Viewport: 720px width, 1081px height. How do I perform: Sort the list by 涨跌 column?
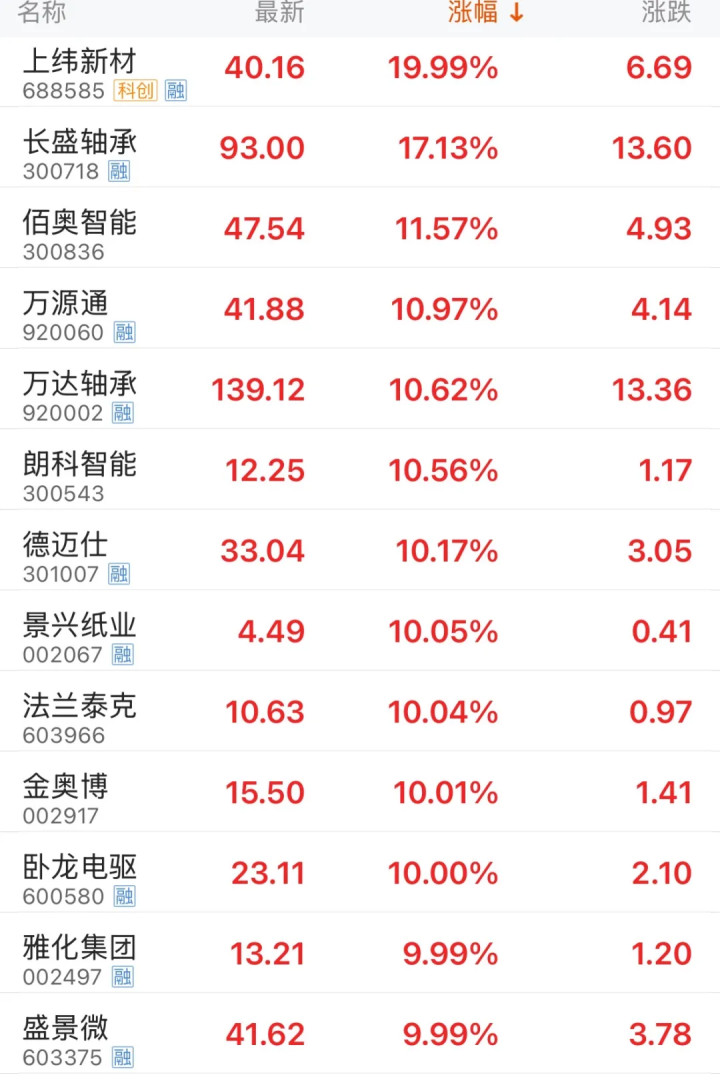666,13
